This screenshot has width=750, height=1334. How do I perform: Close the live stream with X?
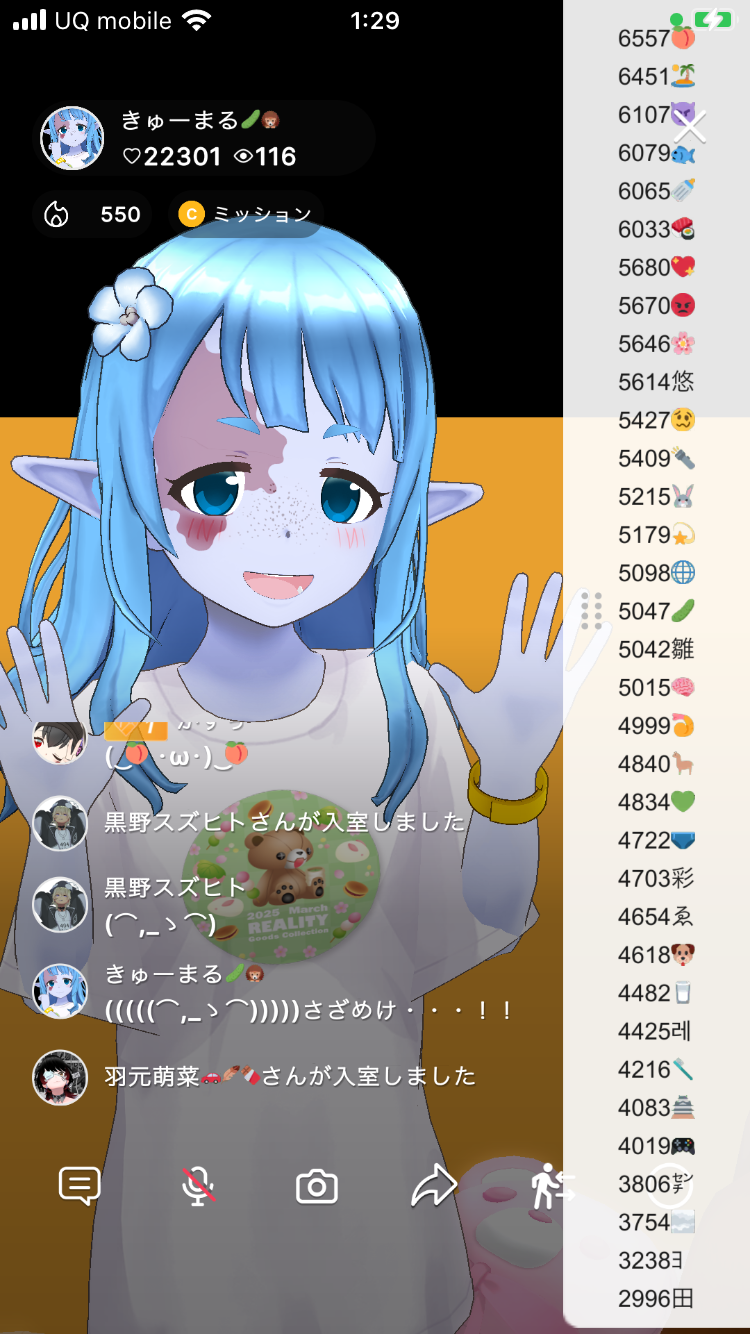pyautogui.click(x=689, y=126)
